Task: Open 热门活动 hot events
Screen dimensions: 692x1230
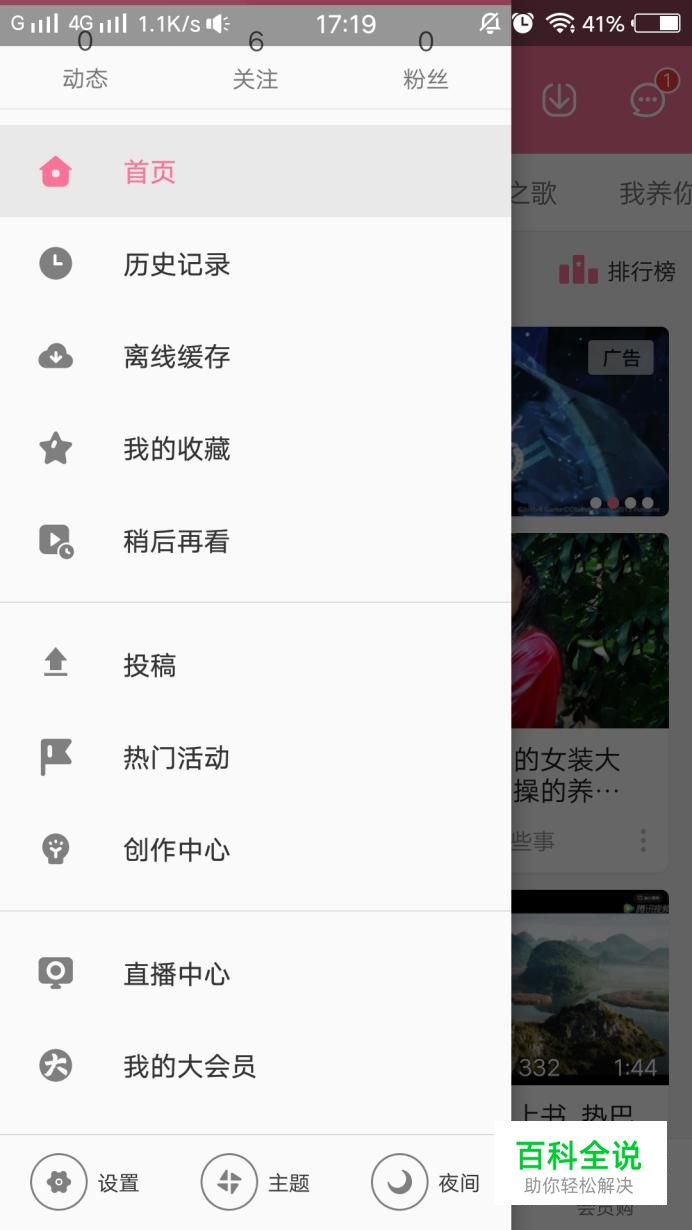Action: click(176, 758)
